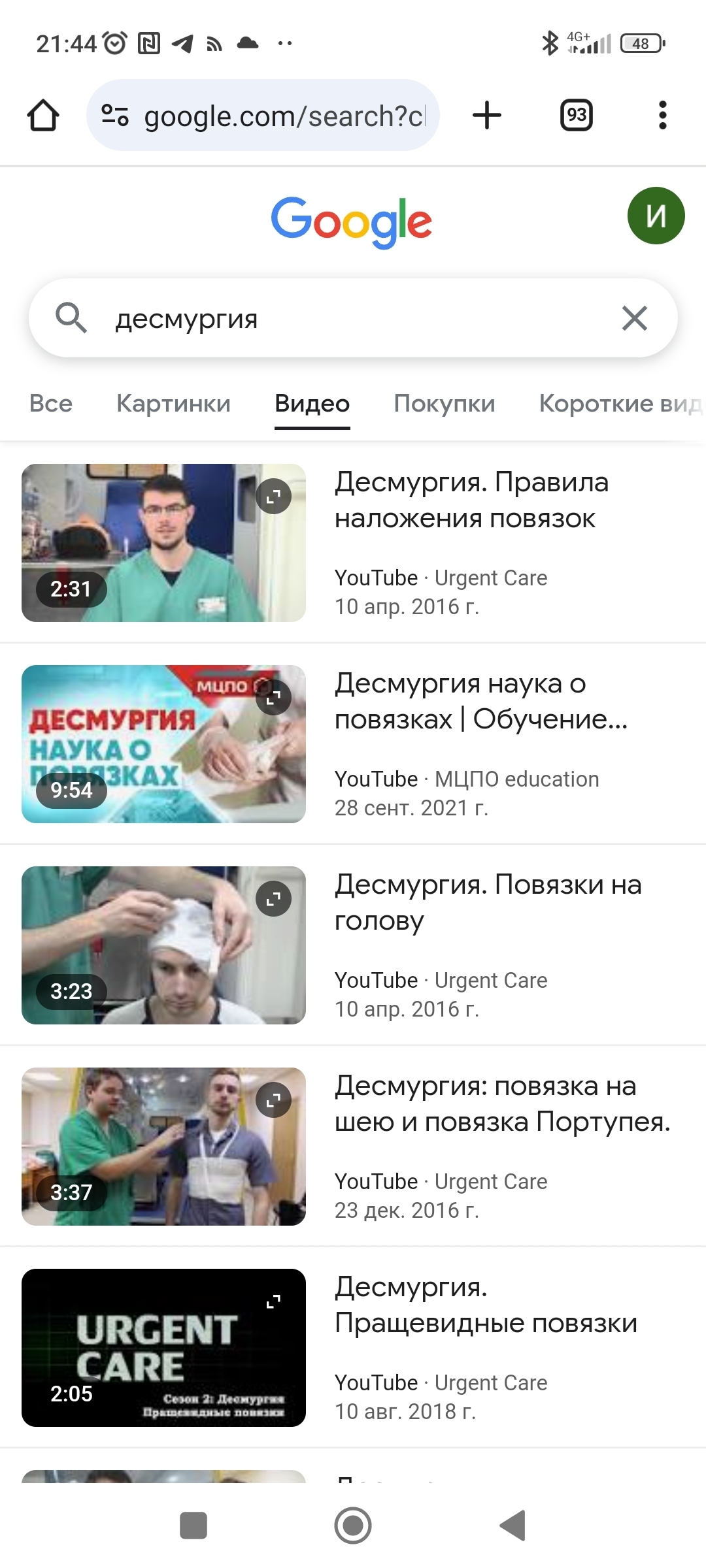Open the browser overflow menu

point(662,116)
